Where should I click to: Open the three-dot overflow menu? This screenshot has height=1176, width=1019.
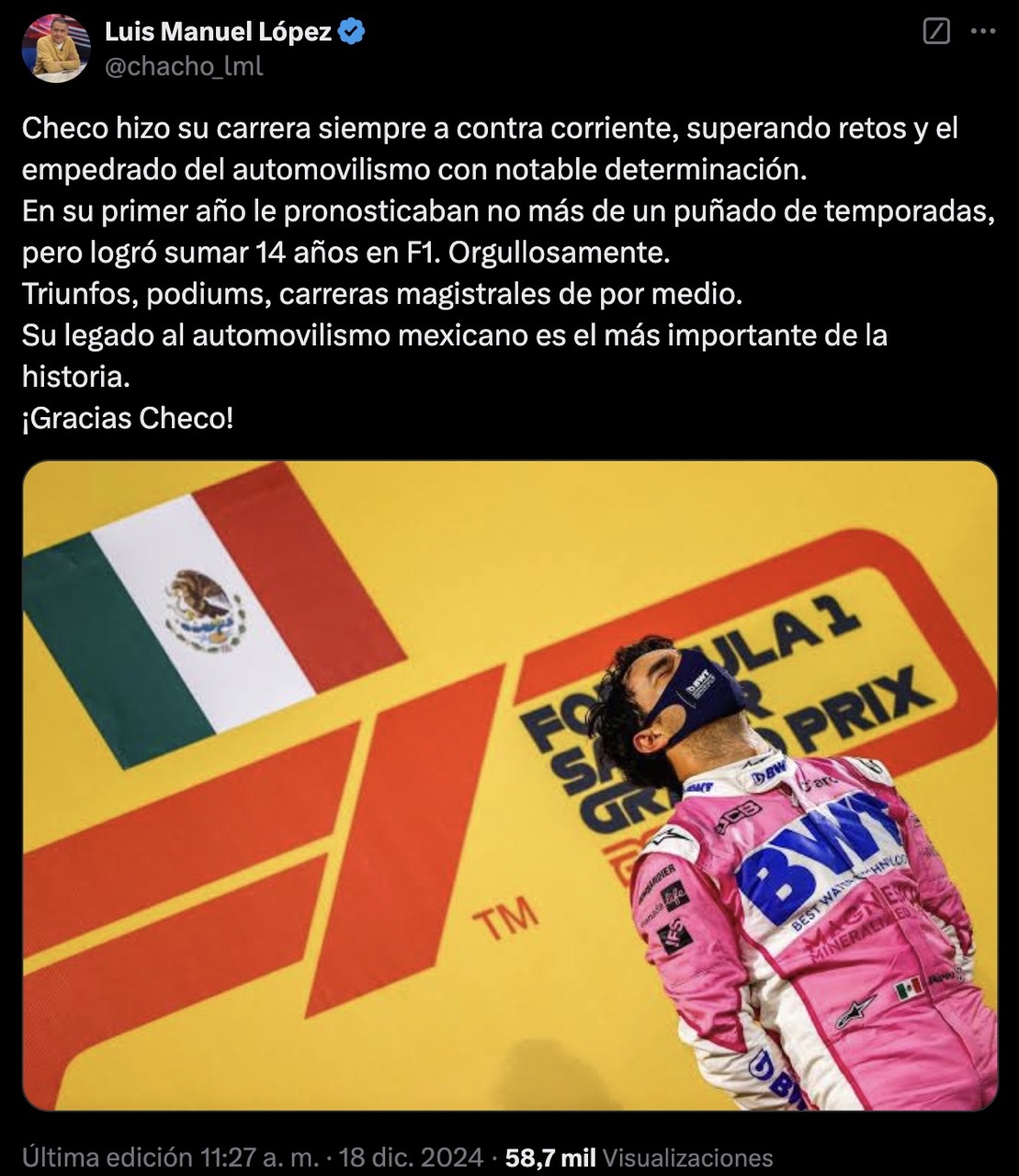coord(983,32)
